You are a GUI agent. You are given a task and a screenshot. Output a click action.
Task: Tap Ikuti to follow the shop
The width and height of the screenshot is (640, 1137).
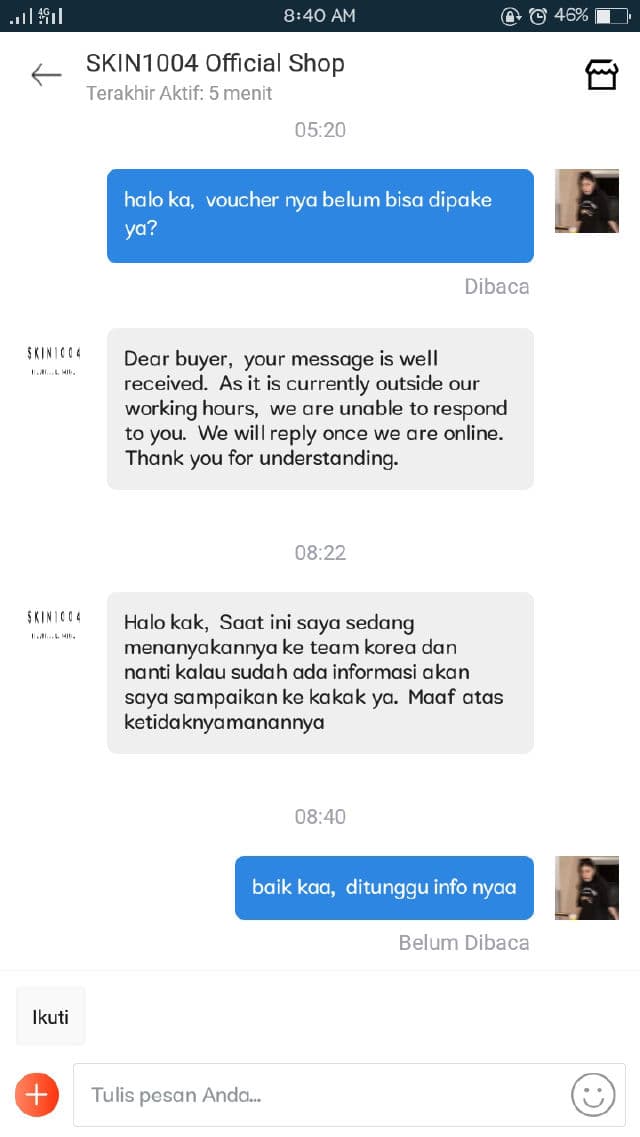(51, 1016)
